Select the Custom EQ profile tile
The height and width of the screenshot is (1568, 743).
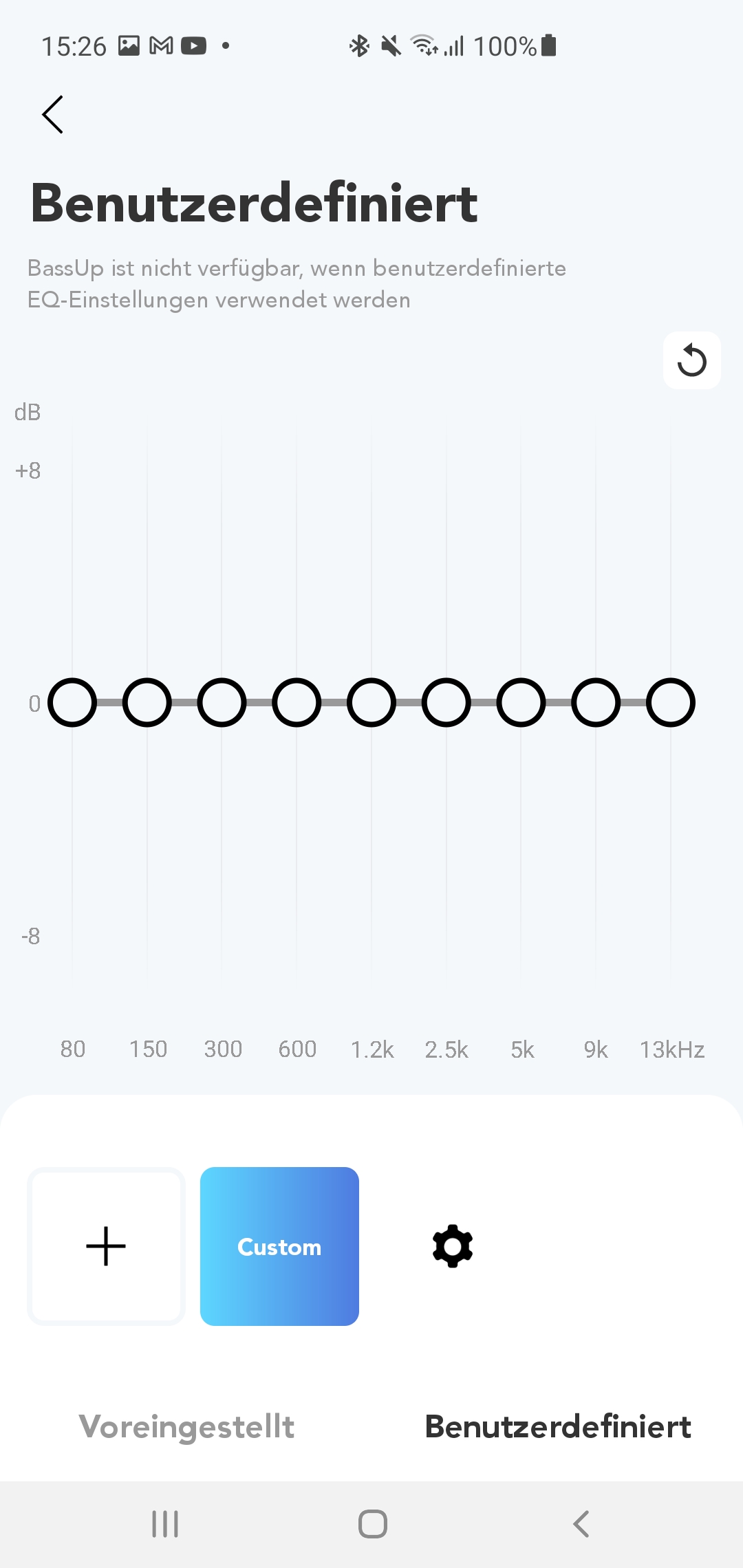coord(279,1246)
